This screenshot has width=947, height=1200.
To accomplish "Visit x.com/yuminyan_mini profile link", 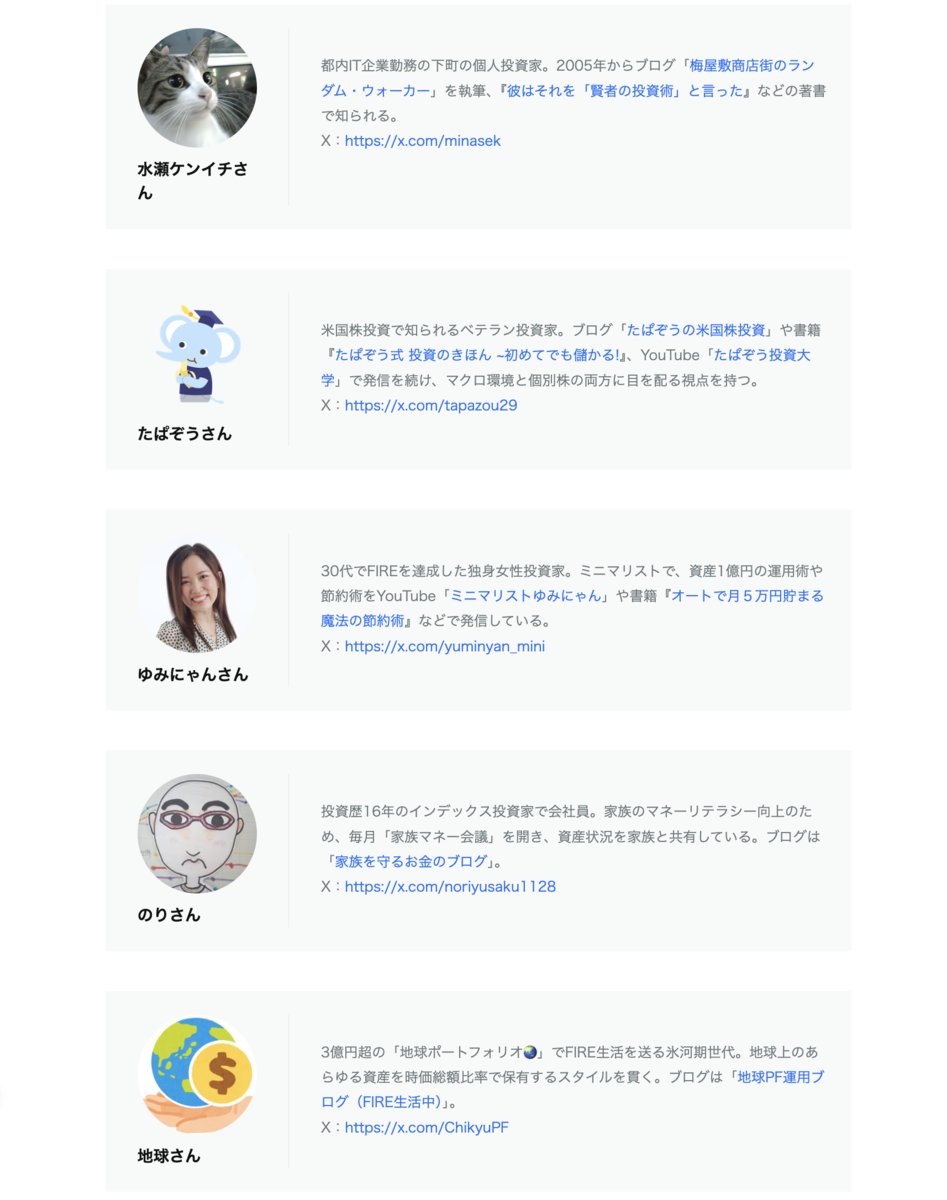I will pos(445,647).
